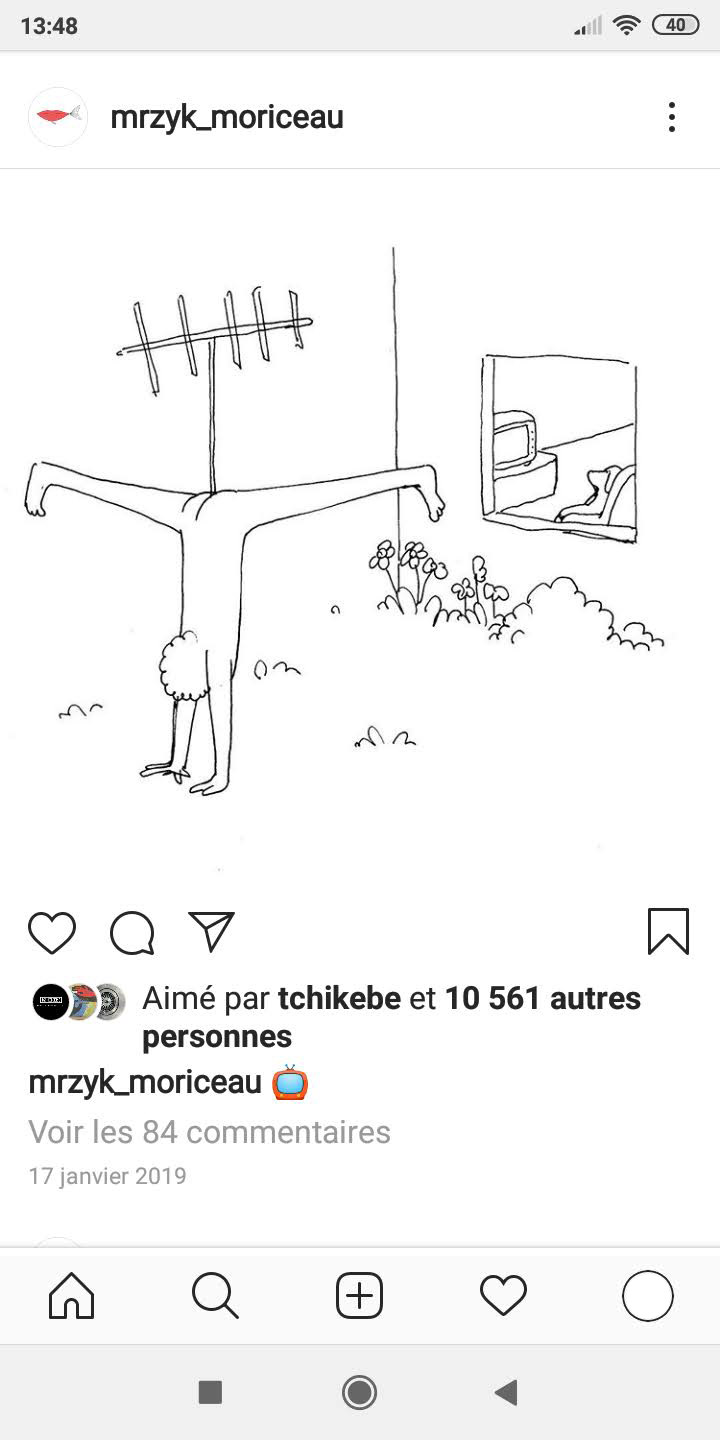Switch to the Profile tab

(x=647, y=1296)
